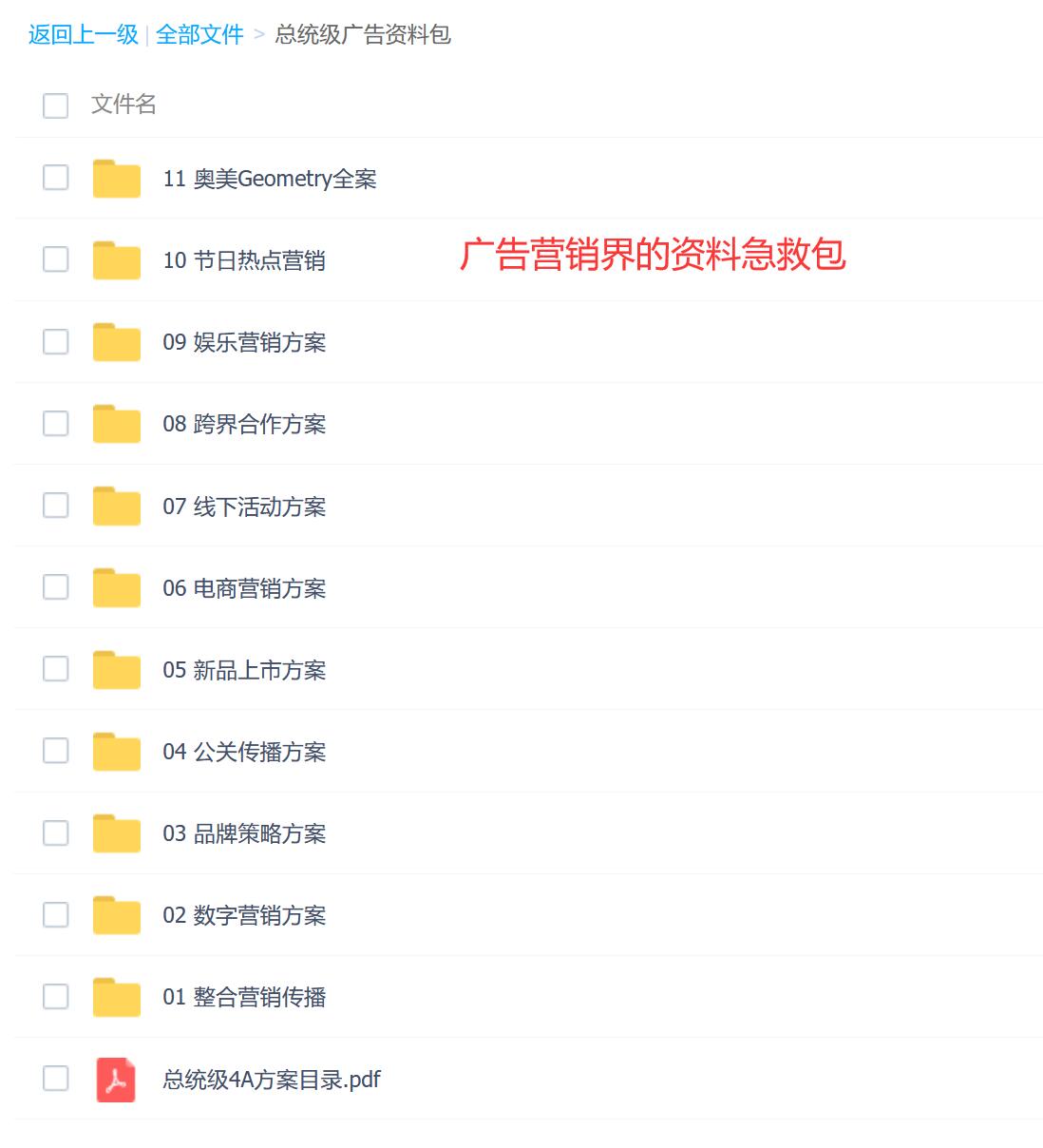This screenshot has height=1148, width=1043.
Task: Open folder 10 节日热点营销
Action: point(244,260)
